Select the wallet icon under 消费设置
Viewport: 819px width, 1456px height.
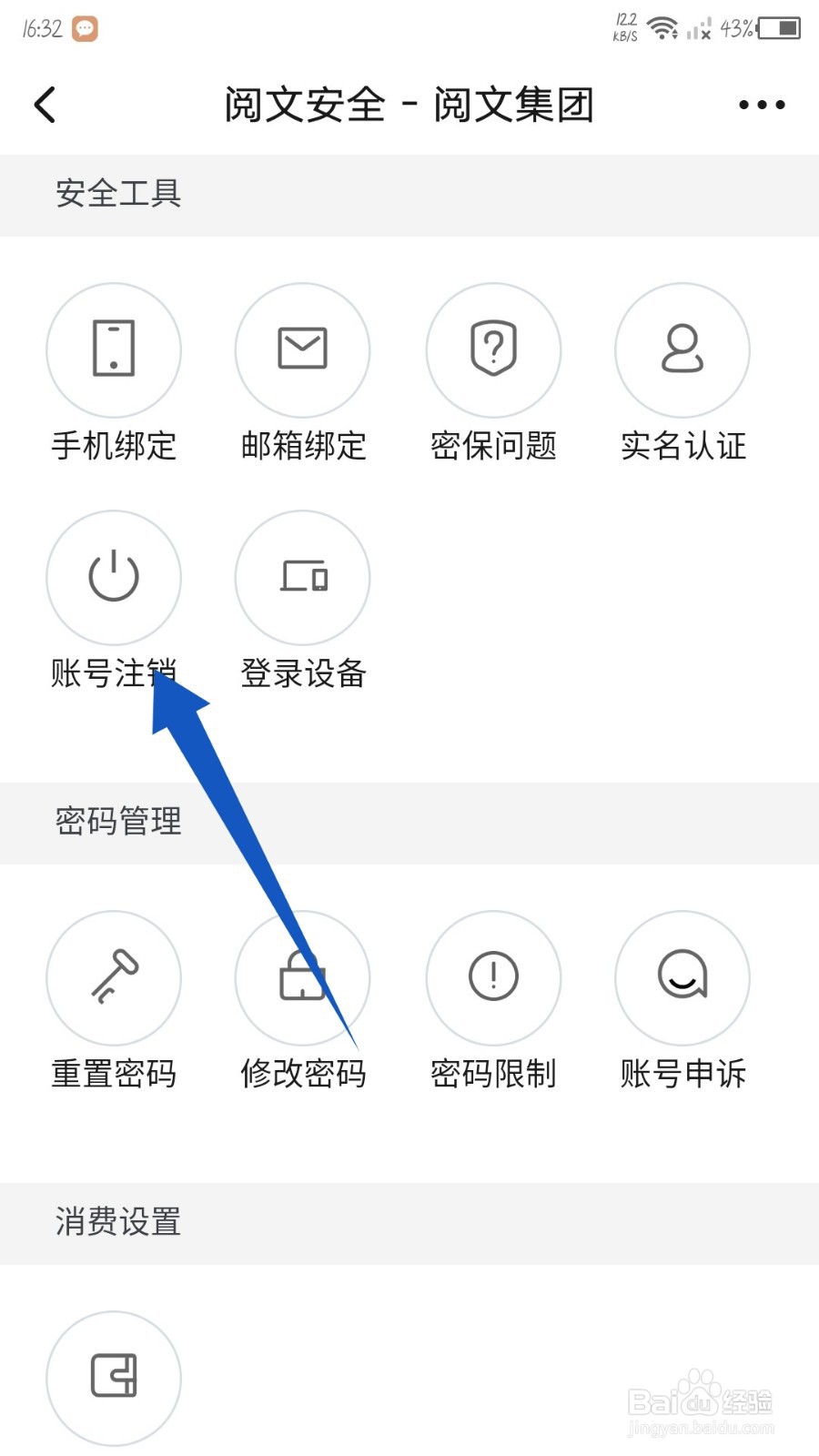(113, 1378)
